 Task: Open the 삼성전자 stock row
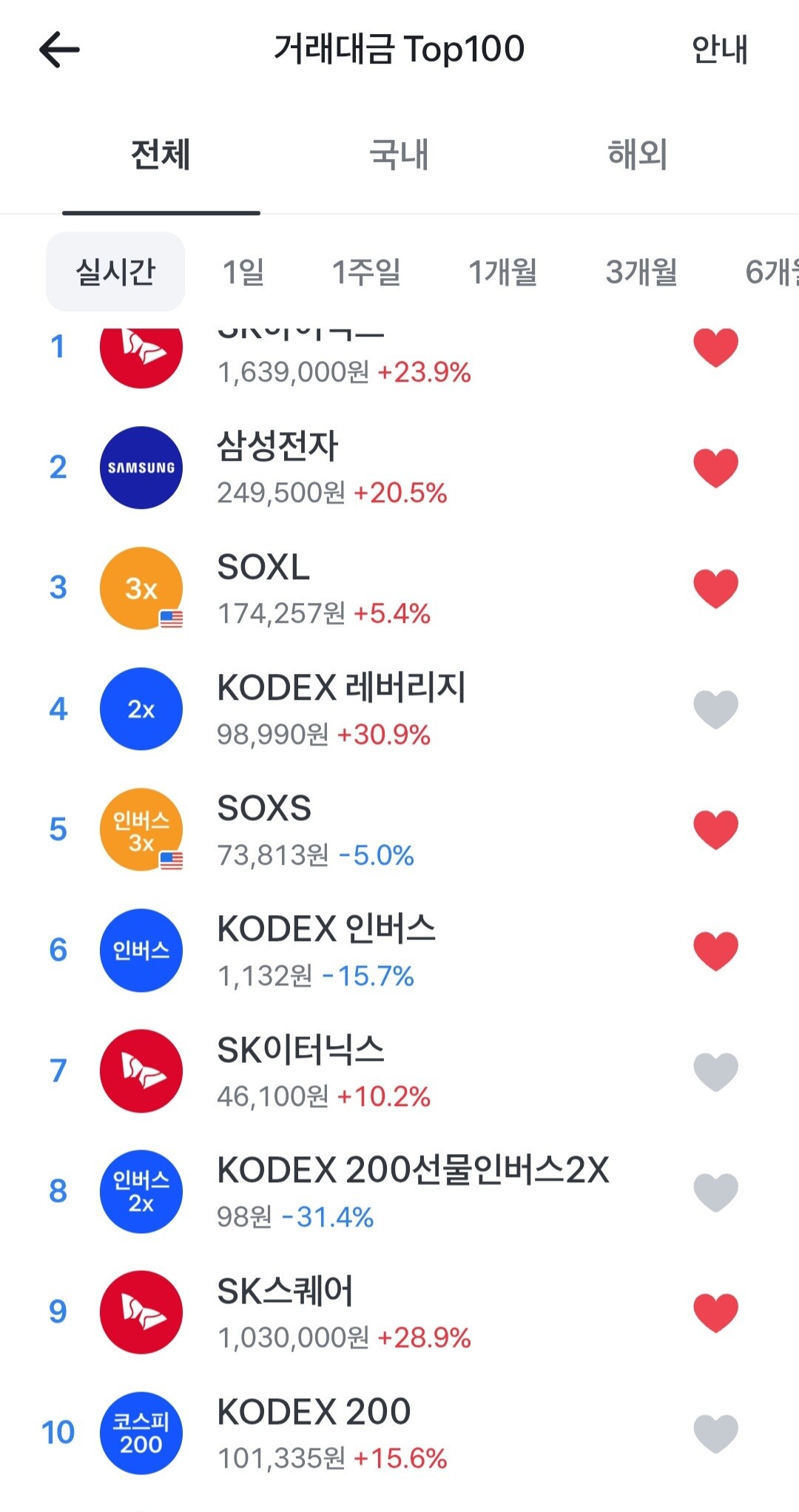click(399, 468)
